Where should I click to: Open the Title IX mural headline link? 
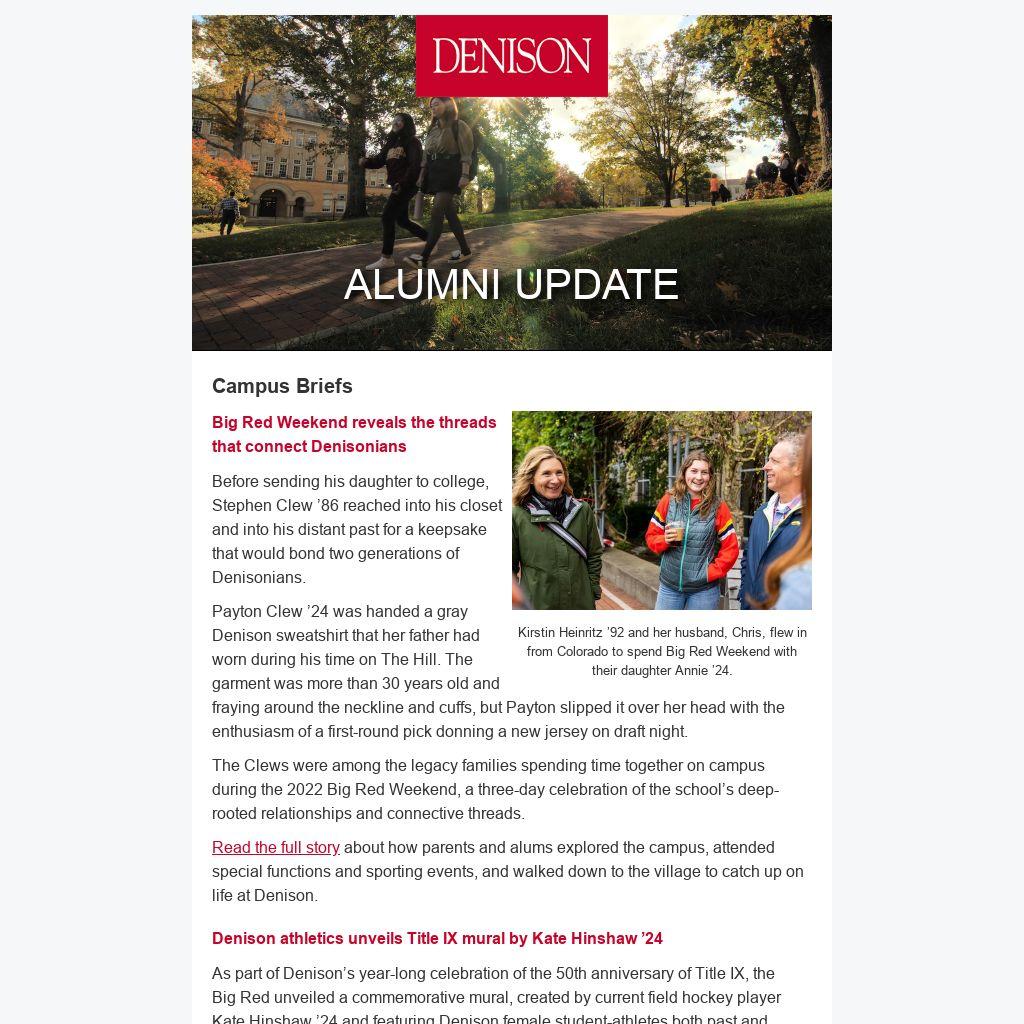(x=437, y=938)
